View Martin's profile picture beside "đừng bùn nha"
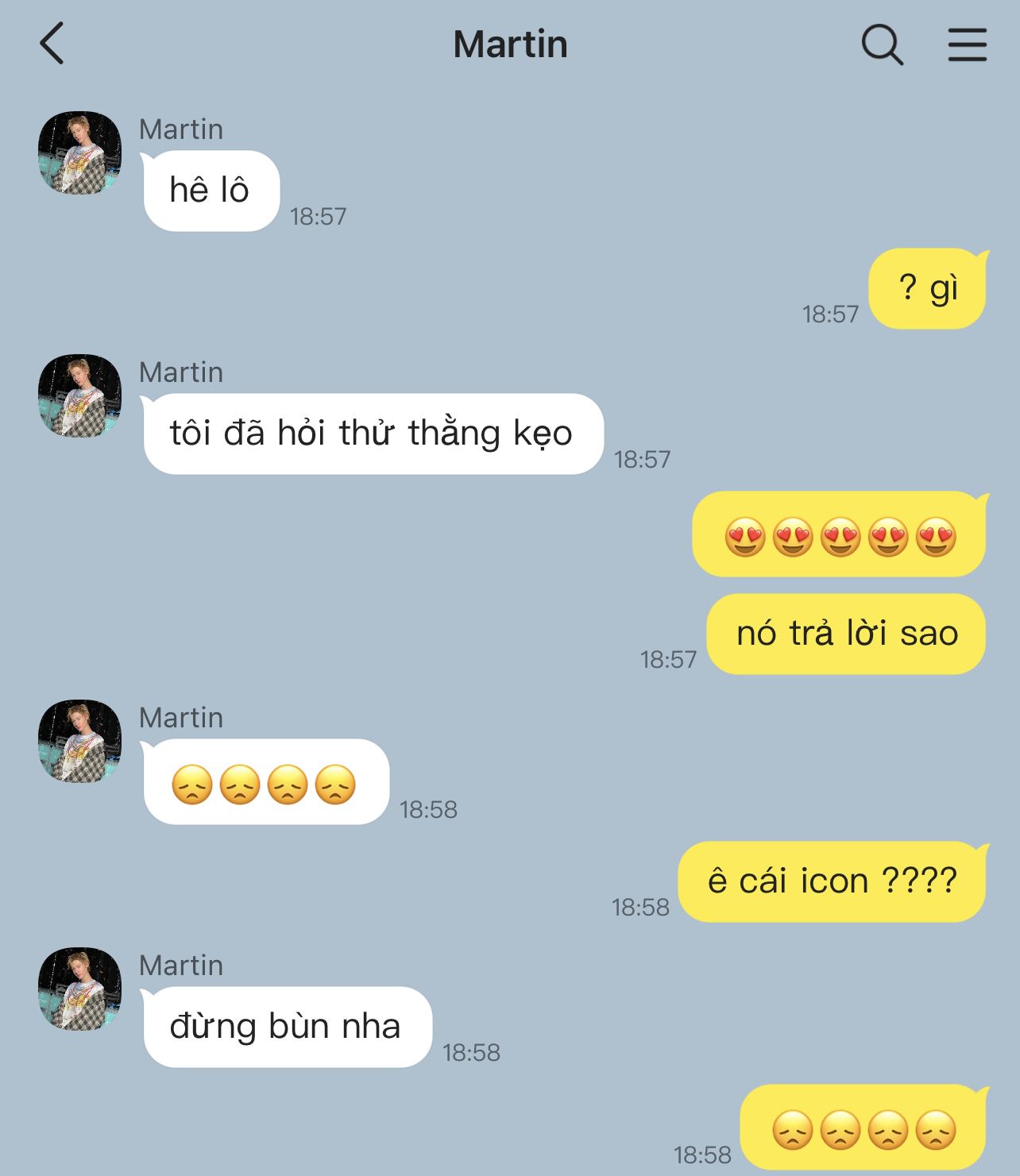The image size is (1020, 1176). tap(80, 989)
